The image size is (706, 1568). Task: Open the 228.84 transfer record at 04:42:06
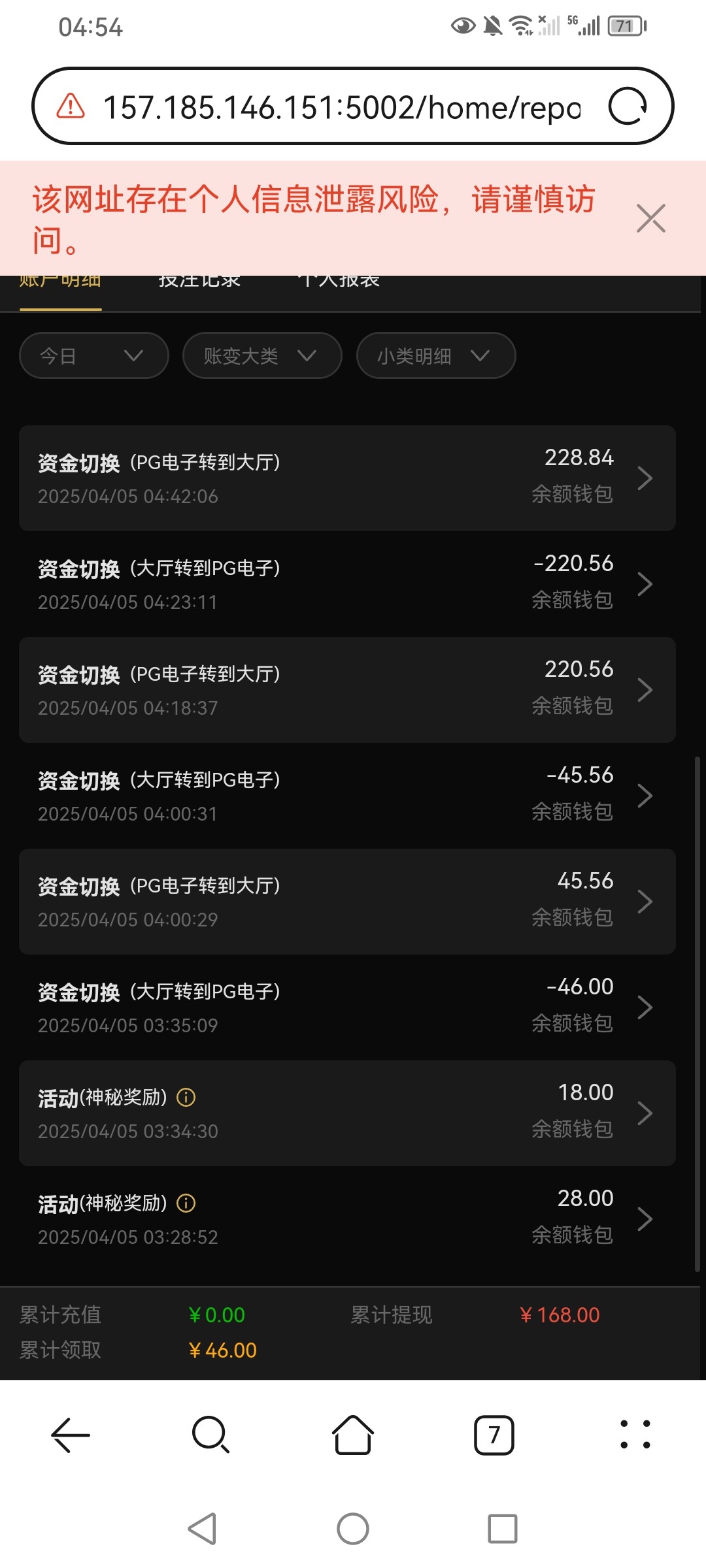tap(347, 478)
